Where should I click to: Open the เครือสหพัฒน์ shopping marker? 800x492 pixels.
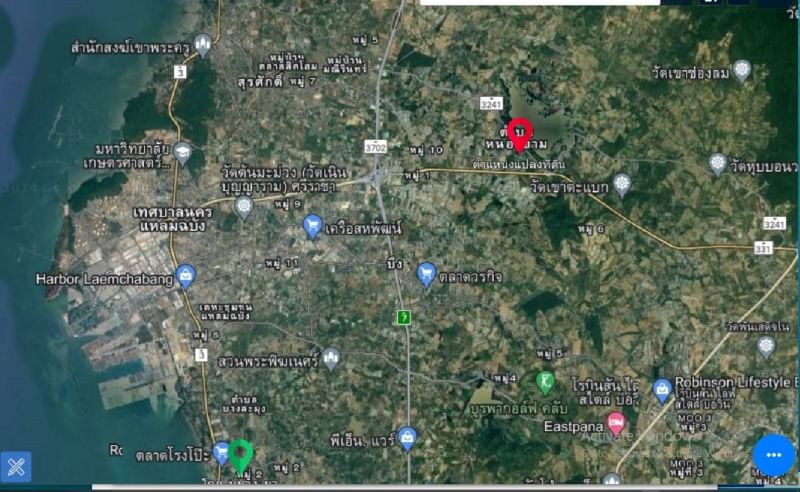coord(313,227)
